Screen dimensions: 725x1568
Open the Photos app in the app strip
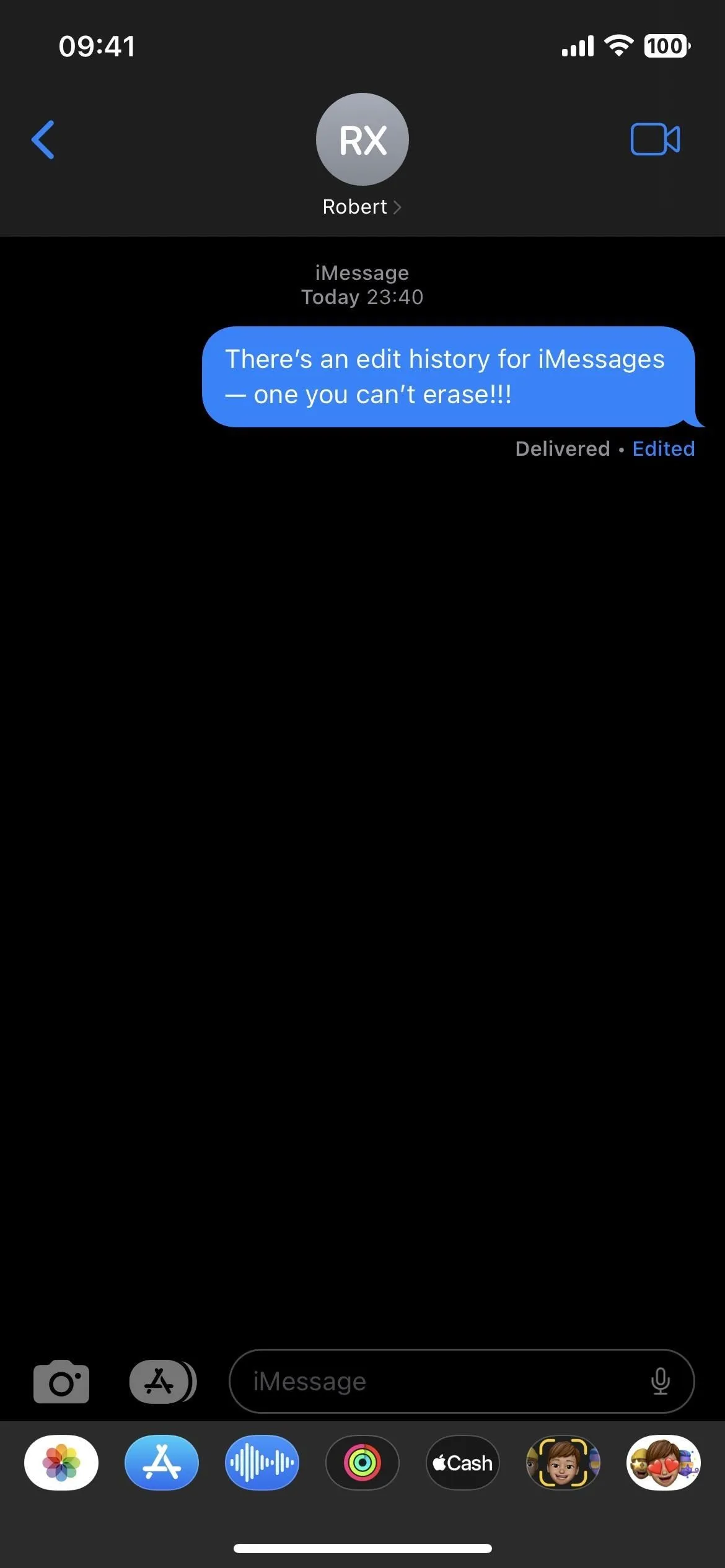pos(61,1463)
